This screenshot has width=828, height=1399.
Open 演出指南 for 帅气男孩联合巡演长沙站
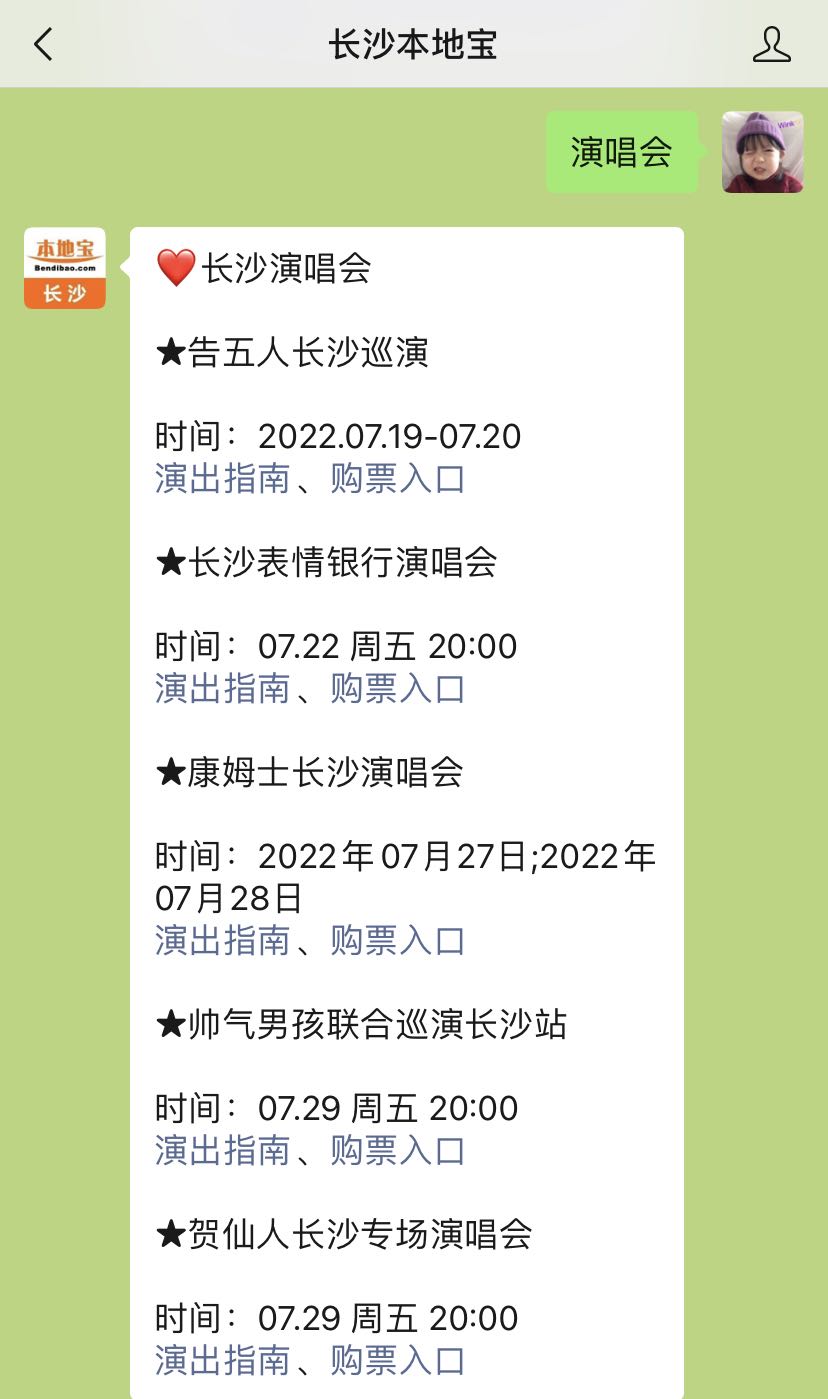pos(222,1151)
